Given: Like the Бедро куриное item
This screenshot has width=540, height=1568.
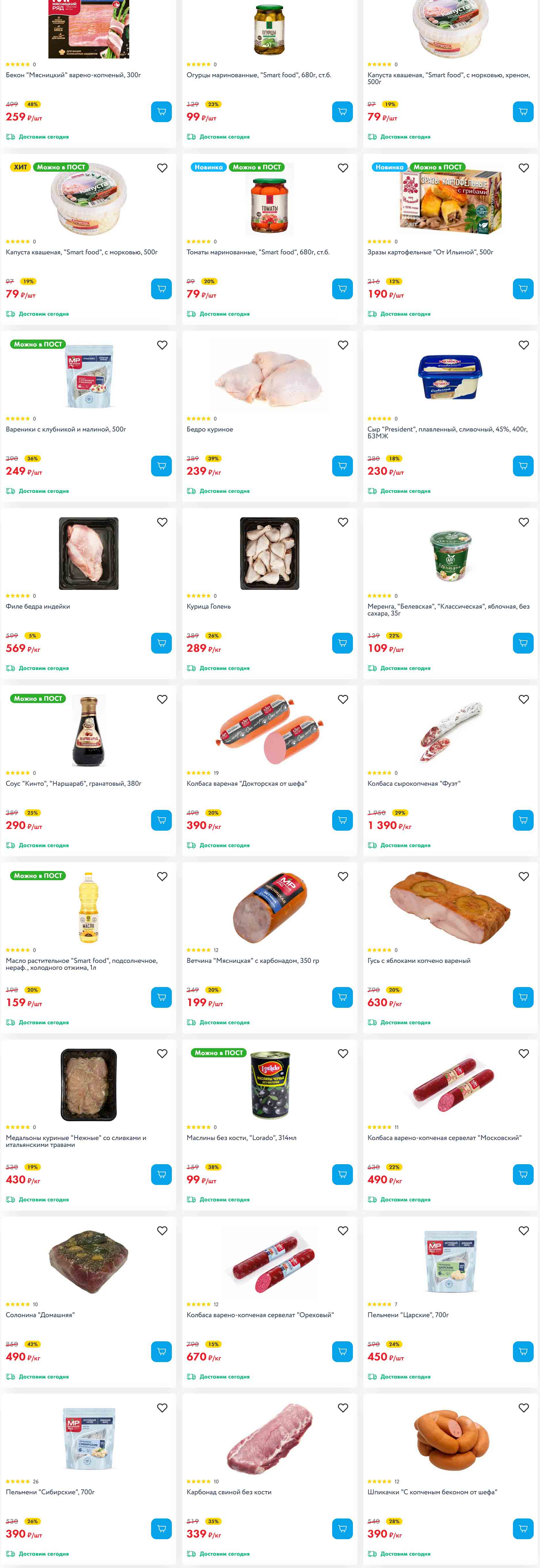Looking at the screenshot, I should tap(343, 345).
